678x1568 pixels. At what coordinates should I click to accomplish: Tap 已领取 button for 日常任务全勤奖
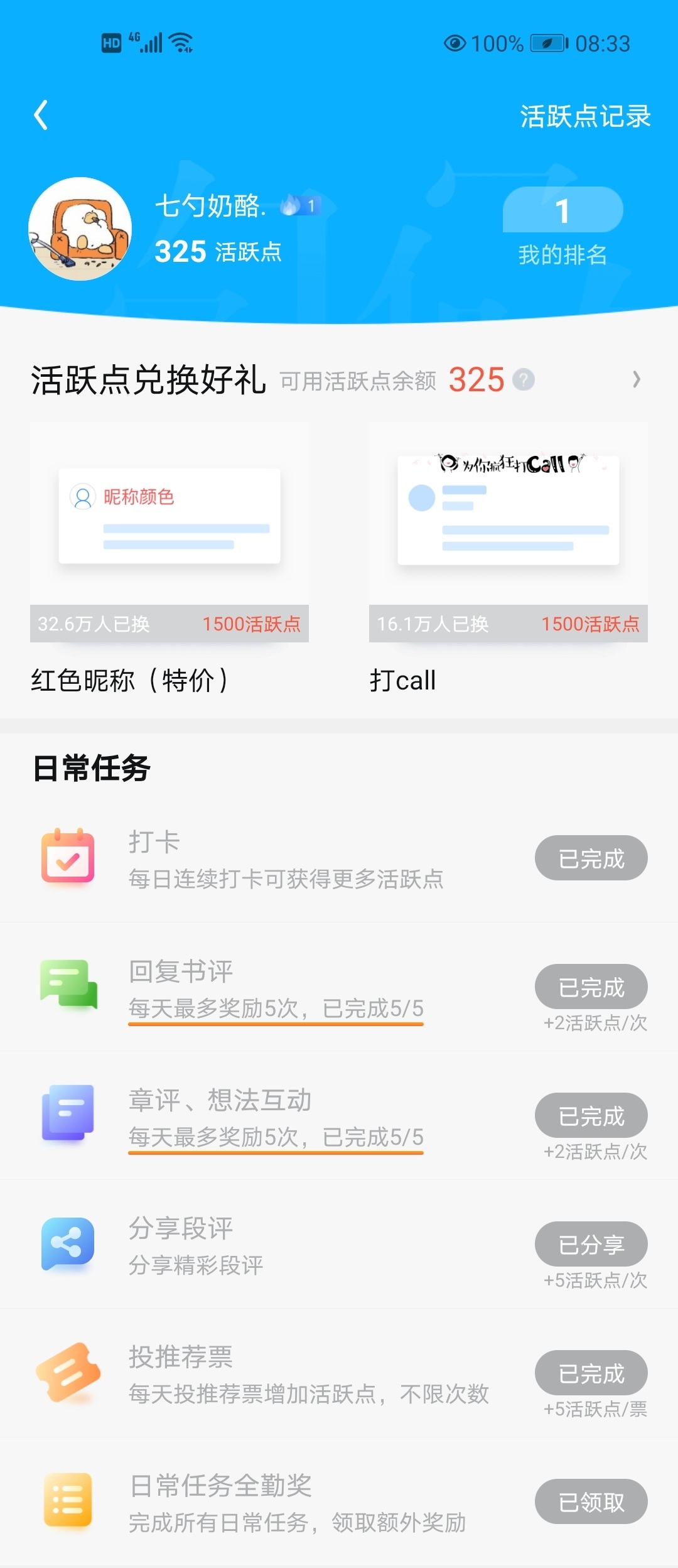coord(591,1501)
